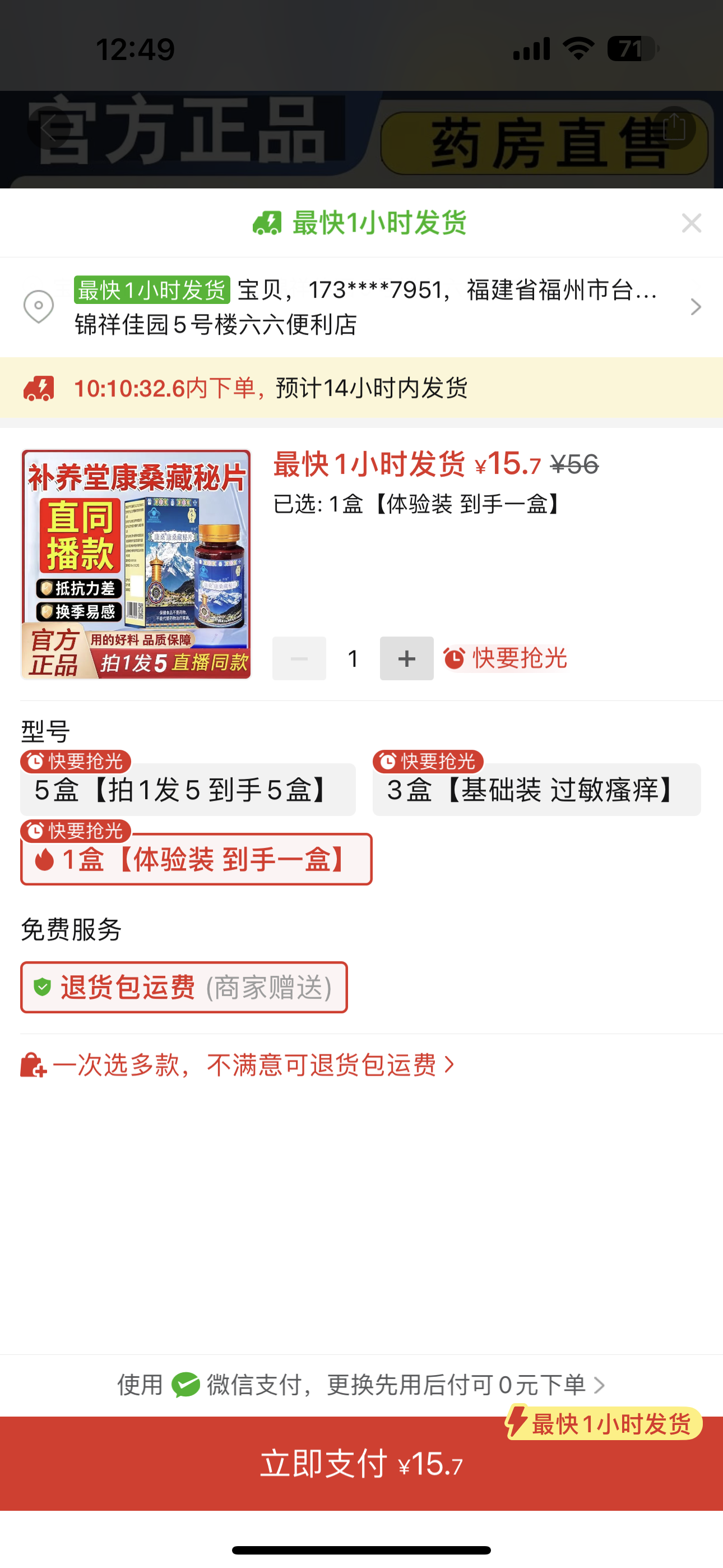Go back using the dimmed back arrow
The image size is (723, 1568).
pyautogui.click(x=49, y=129)
